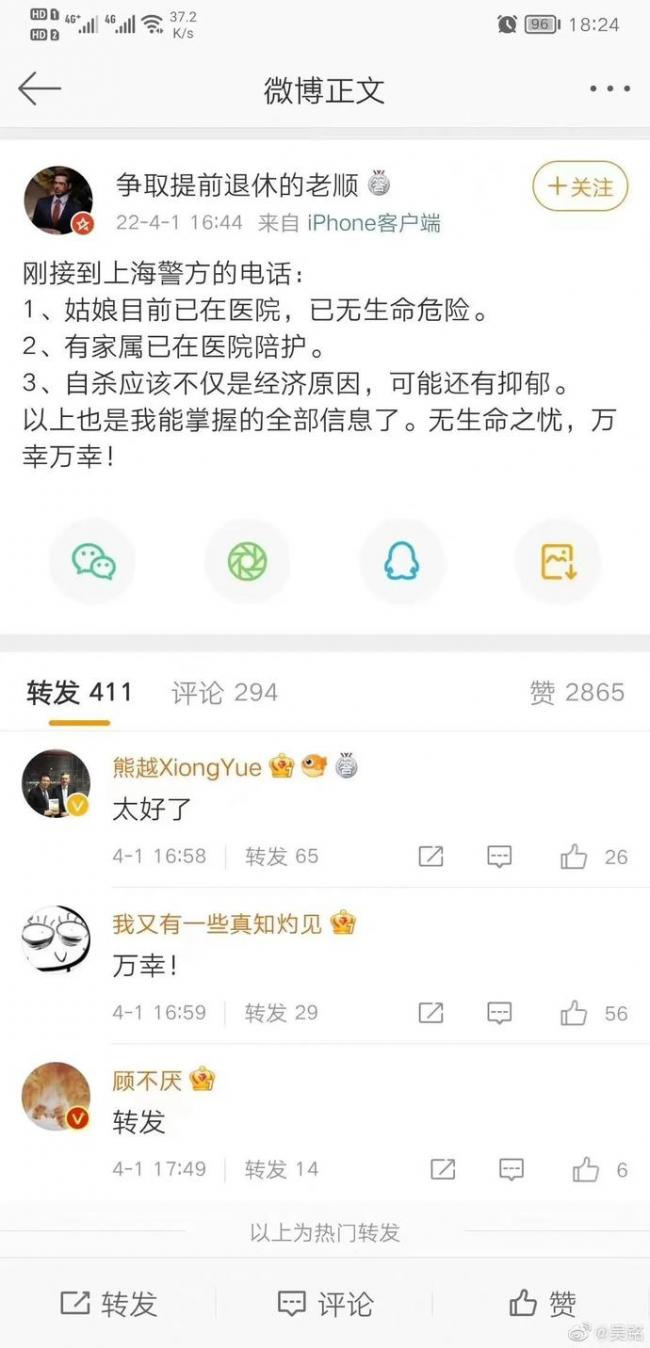Image resolution: width=650 pixels, height=1348 pixels.
Task: Comment on 熊越XiongYue's repost
Action: click(x=499, y=856)
